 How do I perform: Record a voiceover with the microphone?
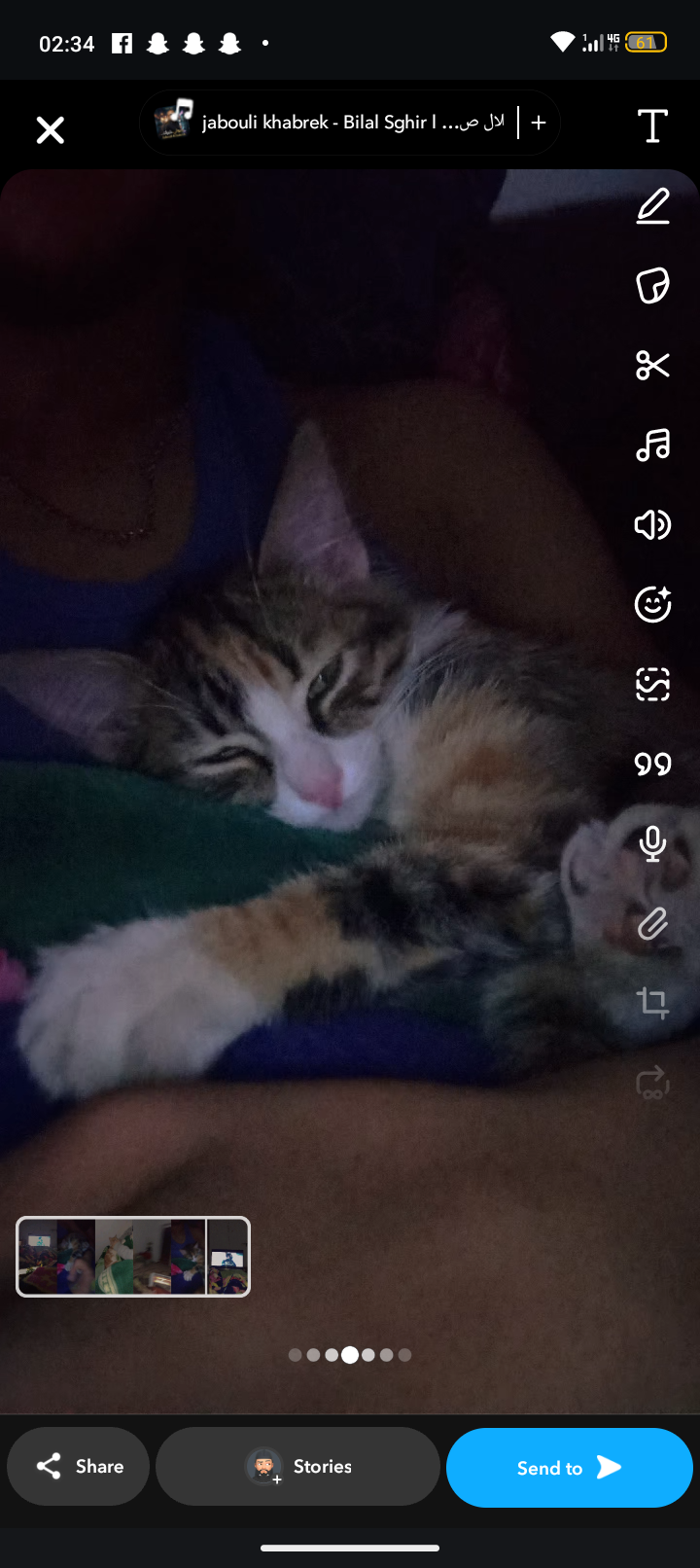652,844
